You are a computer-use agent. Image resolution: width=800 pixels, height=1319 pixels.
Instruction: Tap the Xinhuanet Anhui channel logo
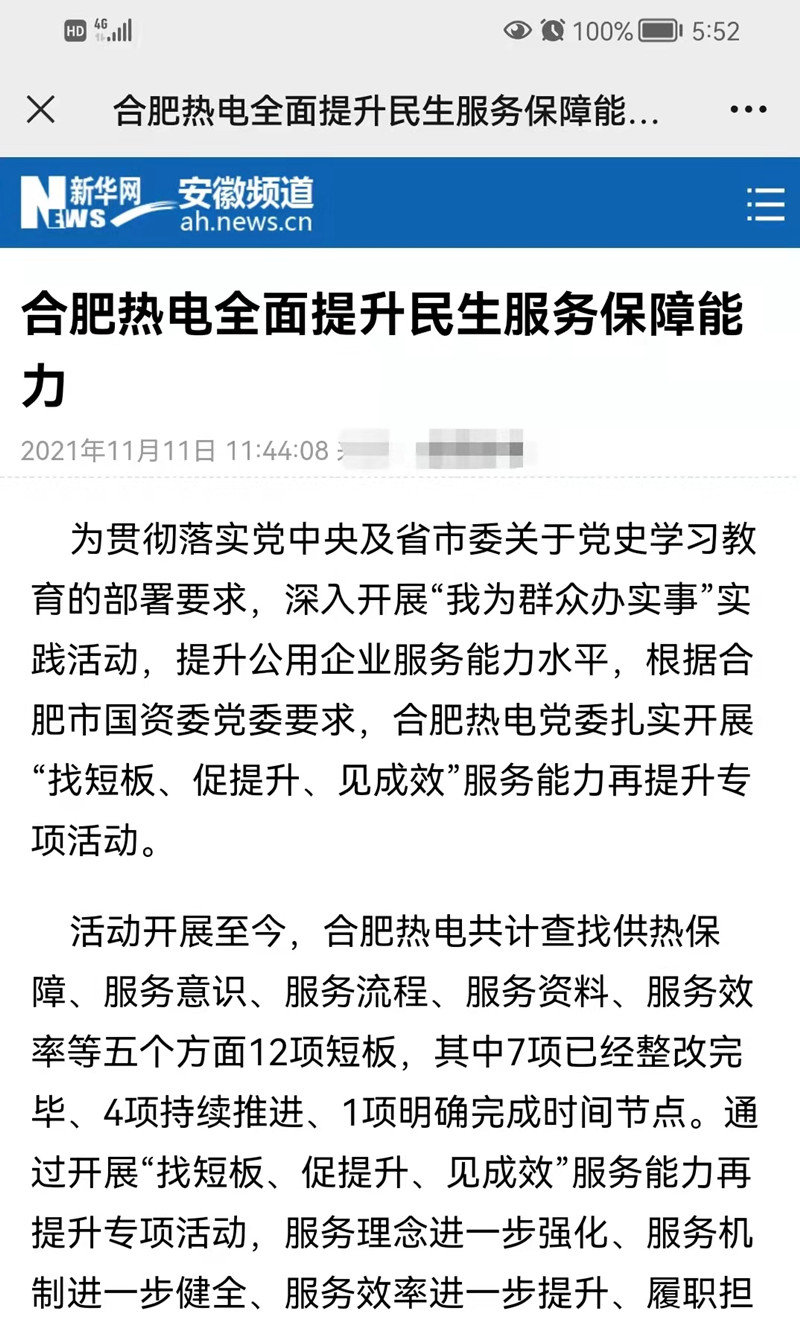[x=167, y=203]
